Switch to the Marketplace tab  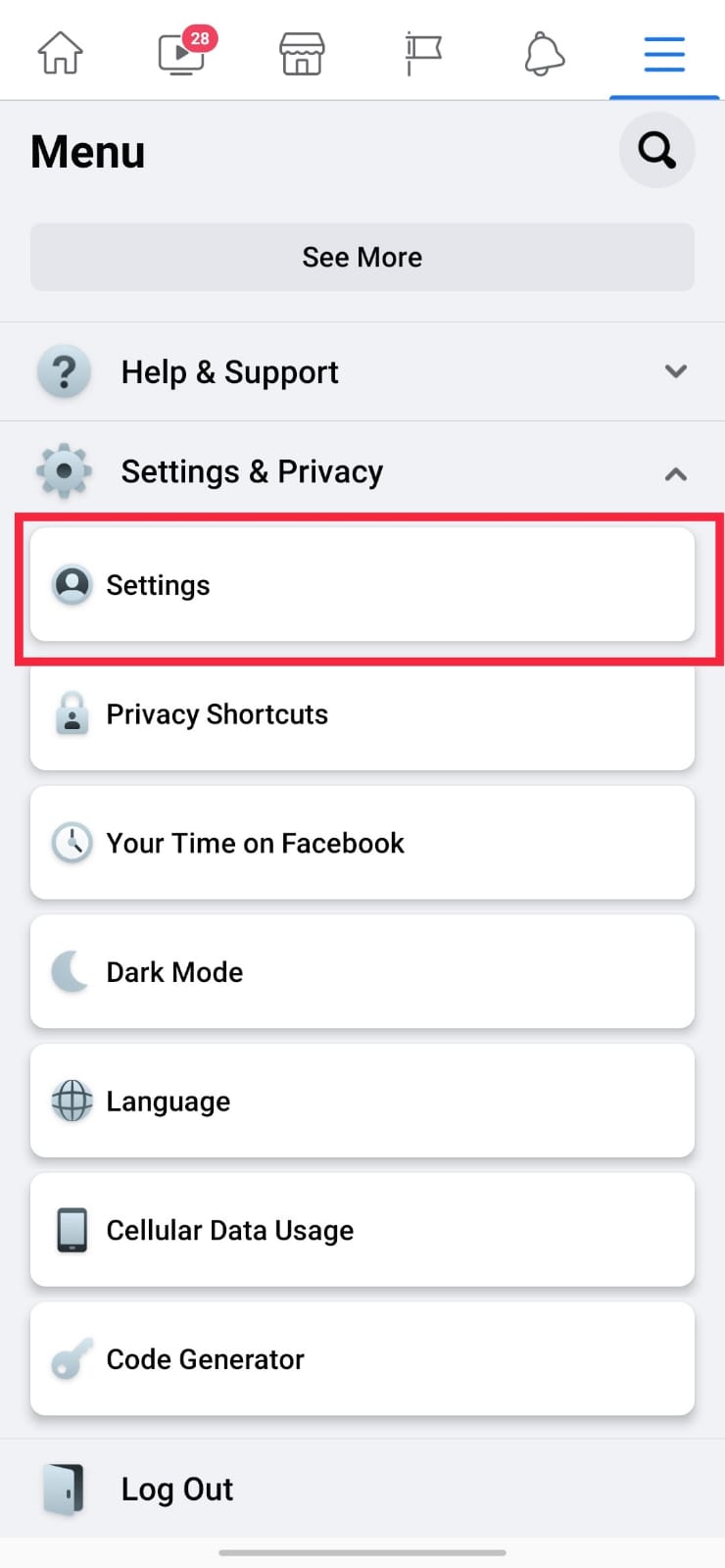coord(302,53)
